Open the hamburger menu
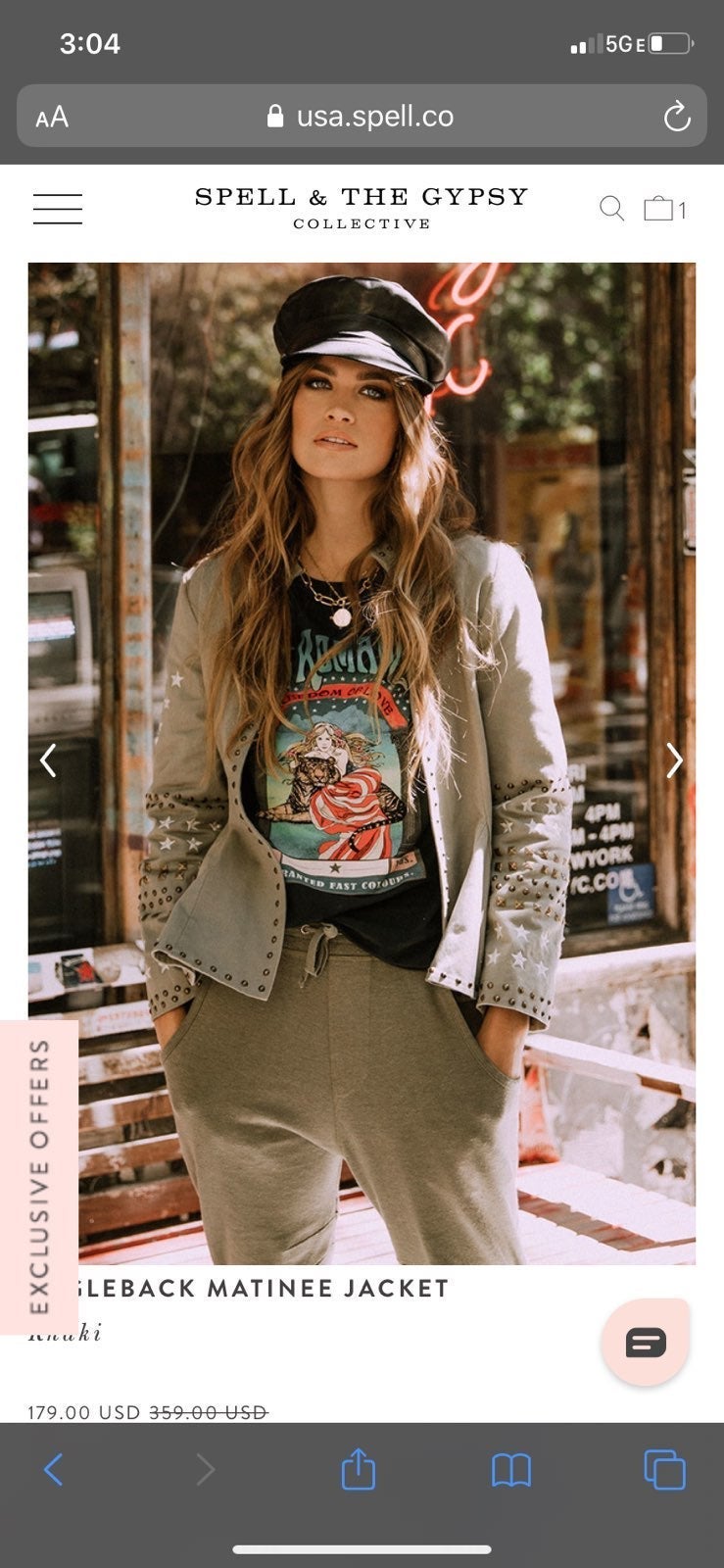Screen dimensions: 724x1568 [x=58, y=209]
